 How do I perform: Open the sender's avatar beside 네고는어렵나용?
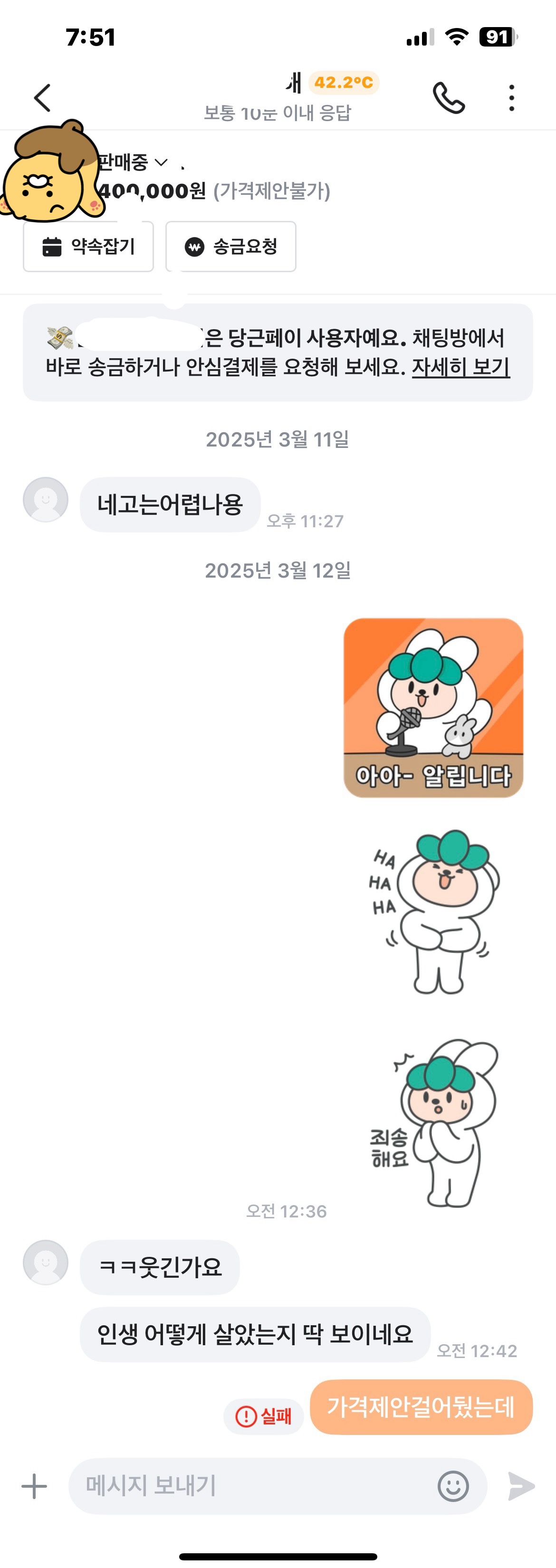coord(46,500)
